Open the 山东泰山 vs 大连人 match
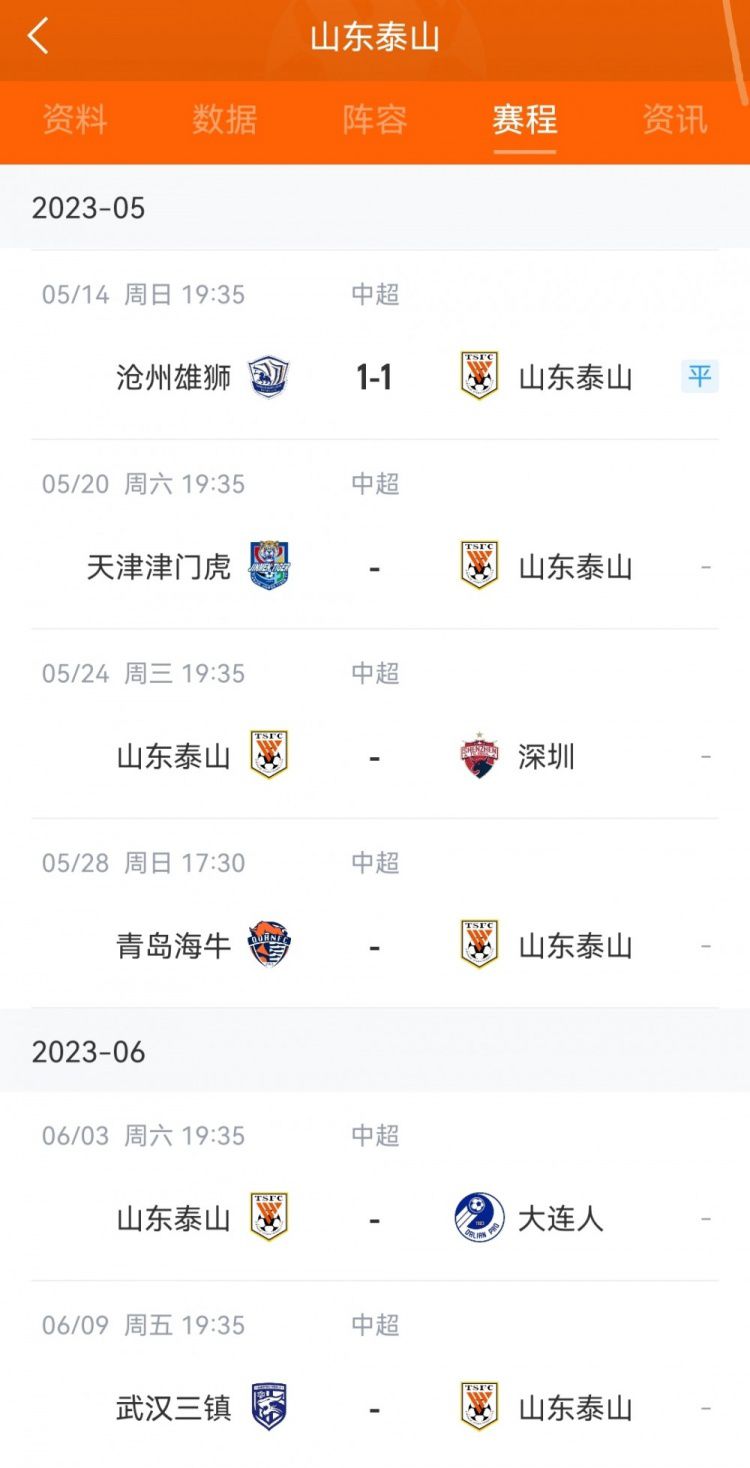Image resolution: width=750 pixels, height=1468 pixels. [375, 1187]
